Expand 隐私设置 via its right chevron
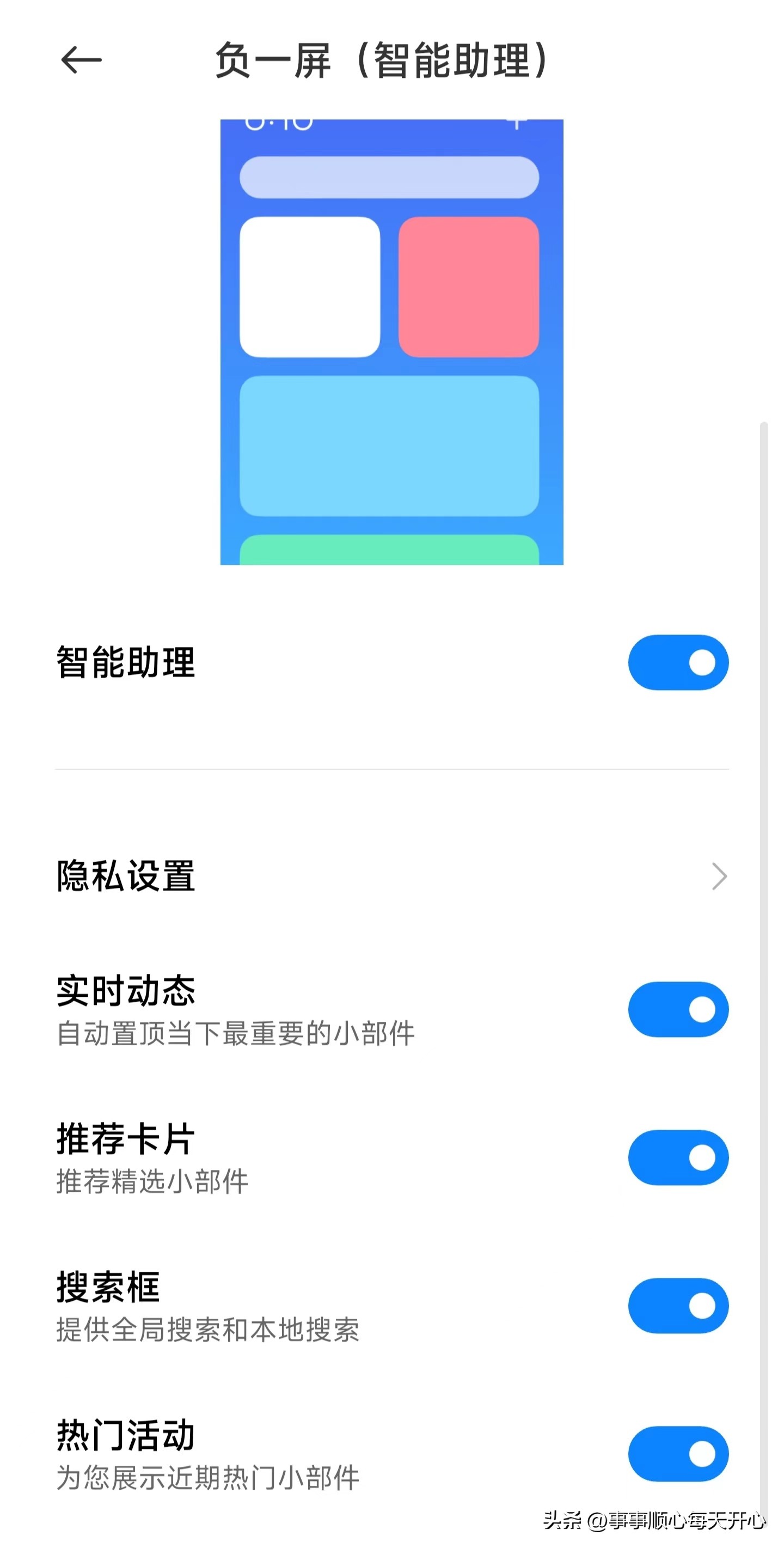Image resolution: width=784 pixels, height=1548 pixels. click(720, 876)
